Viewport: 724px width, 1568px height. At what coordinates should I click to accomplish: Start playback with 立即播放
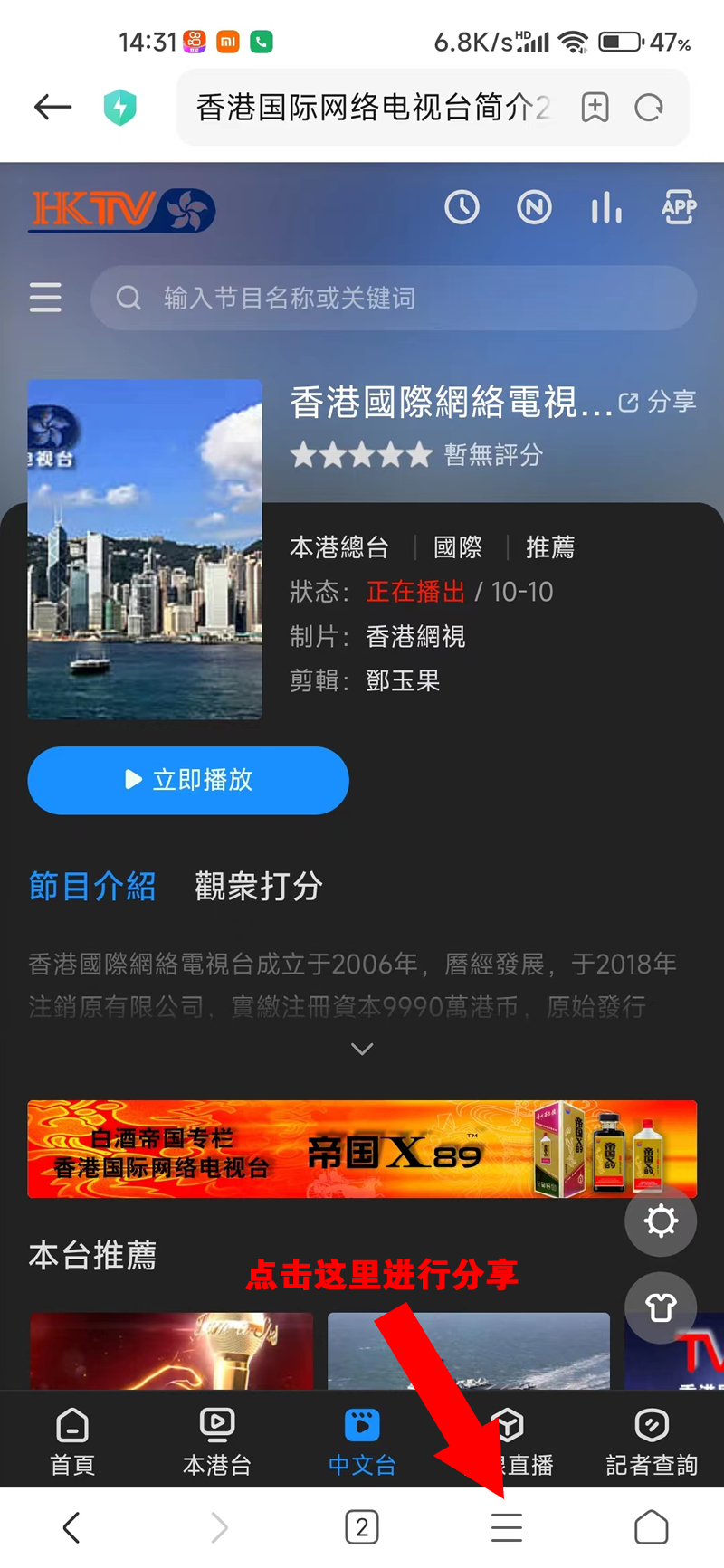click(188, 780)
